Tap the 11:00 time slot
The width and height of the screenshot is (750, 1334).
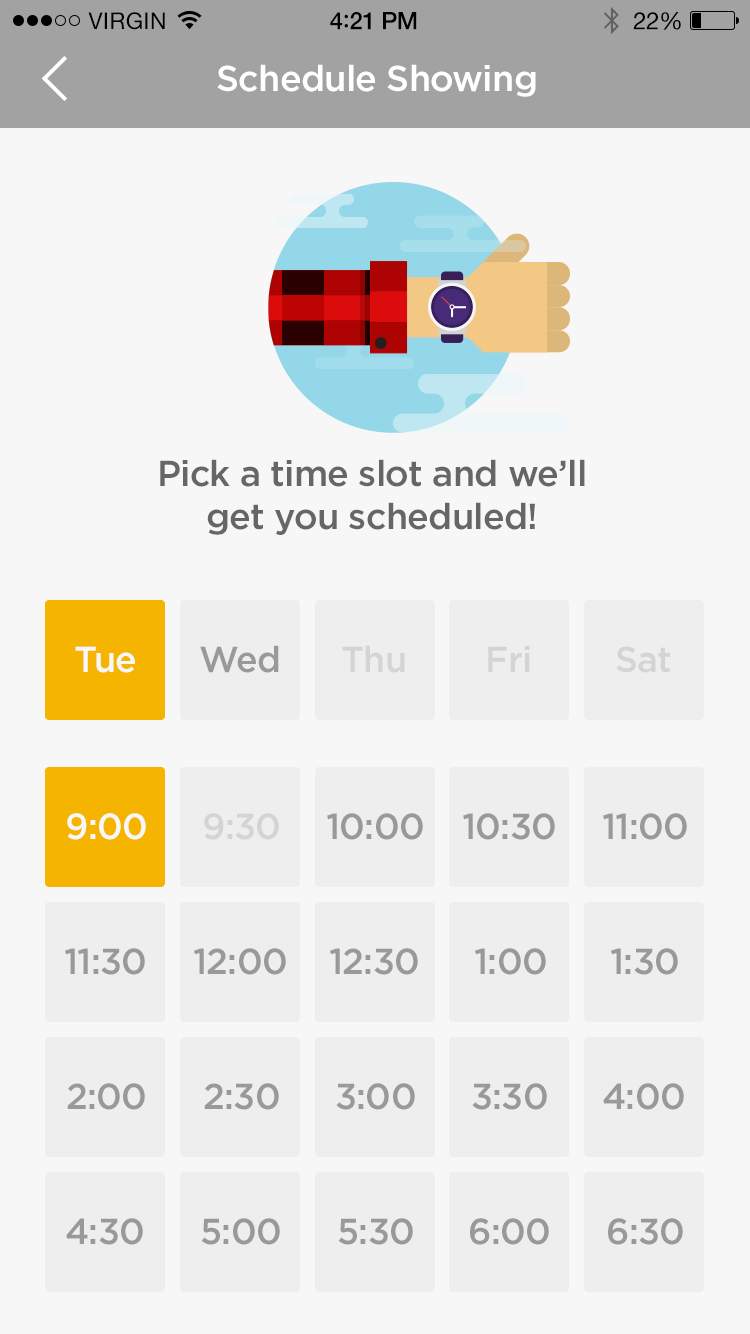coord(644,827)
